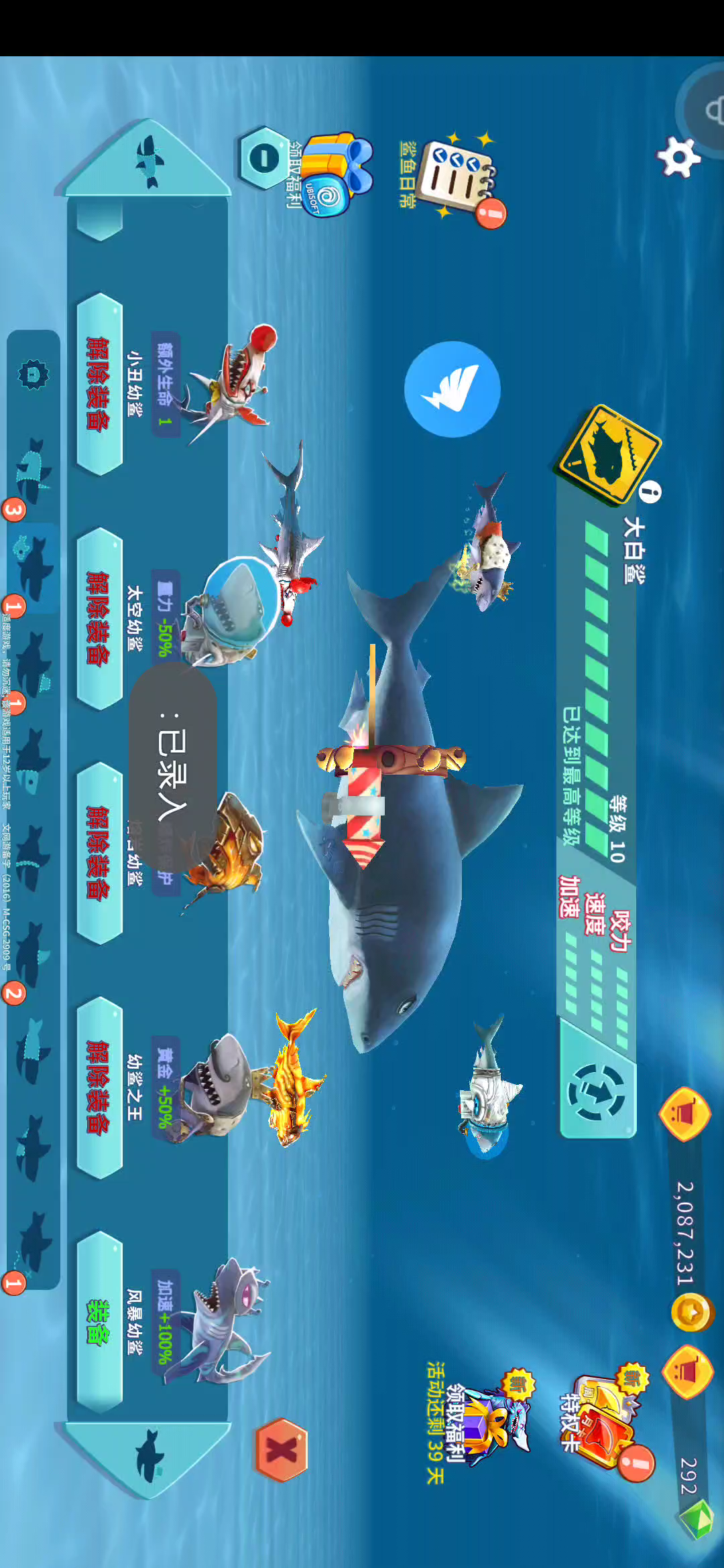Screen dimensions: 724x1568
Task: Open the 鲨鱼日常 daily tasks checklist
Action: pos(459,178)
